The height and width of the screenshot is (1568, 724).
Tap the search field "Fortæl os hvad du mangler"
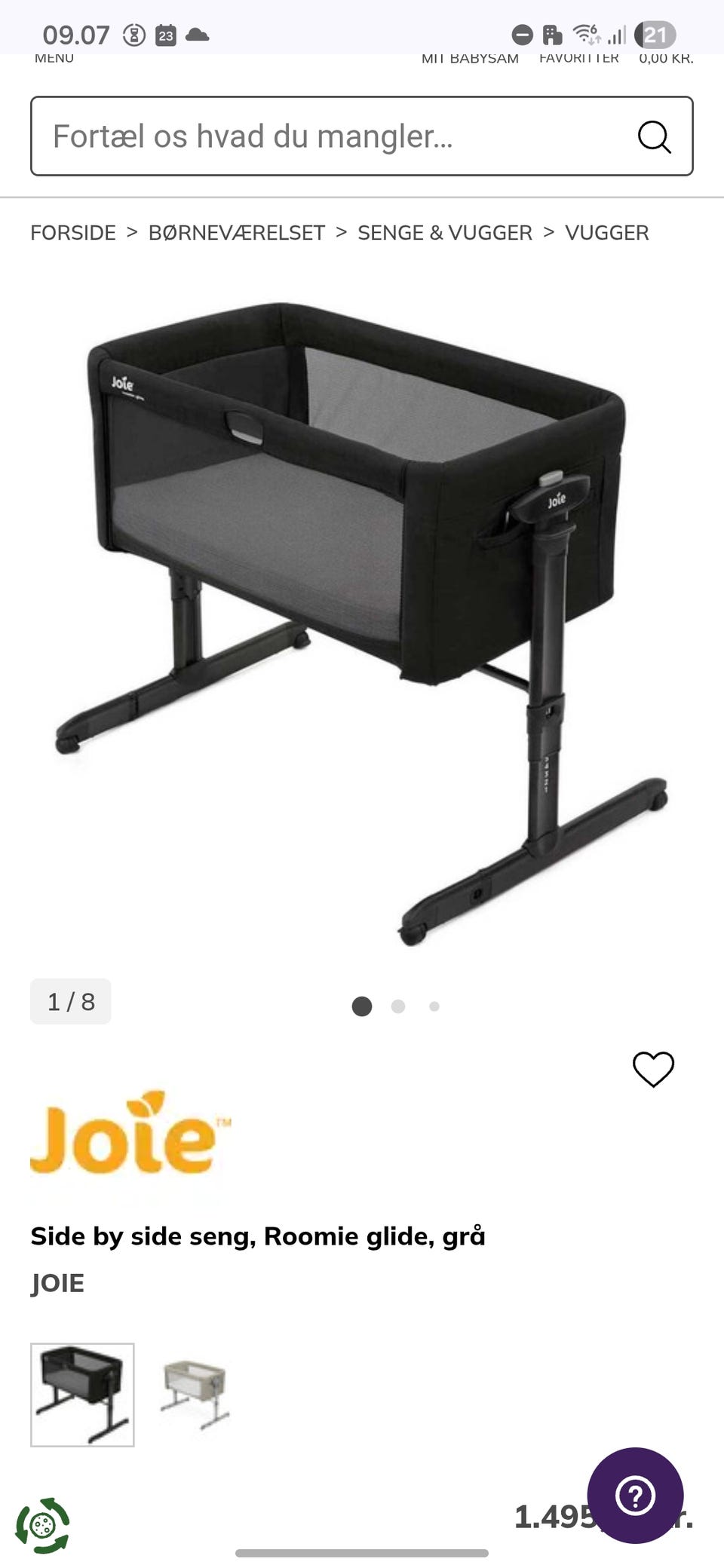[x=332, y=136]
